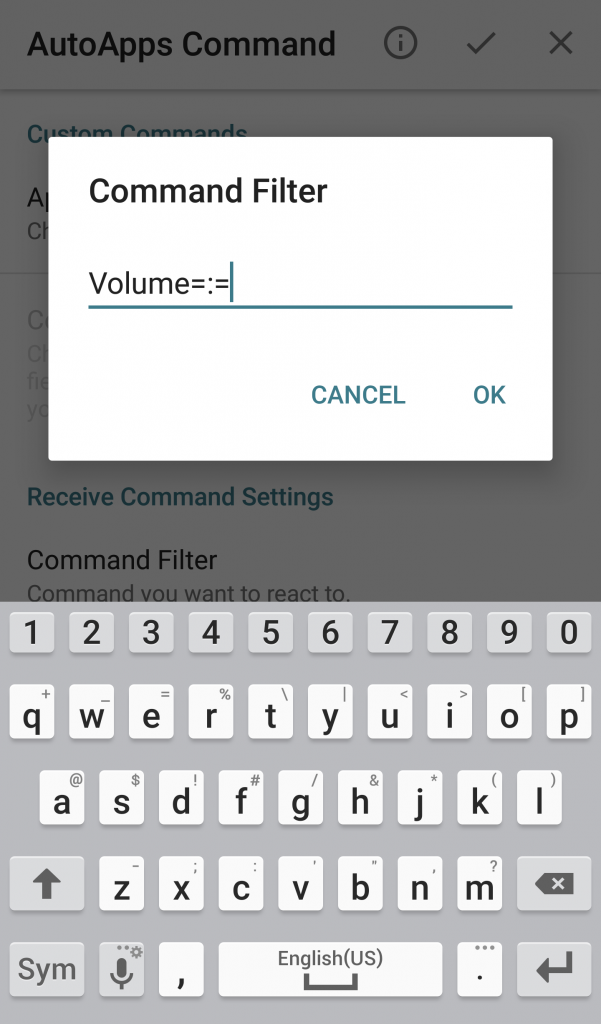
Task: Tap the microphone voice input key
Action: pyautogui.click(x=122, y=969)
